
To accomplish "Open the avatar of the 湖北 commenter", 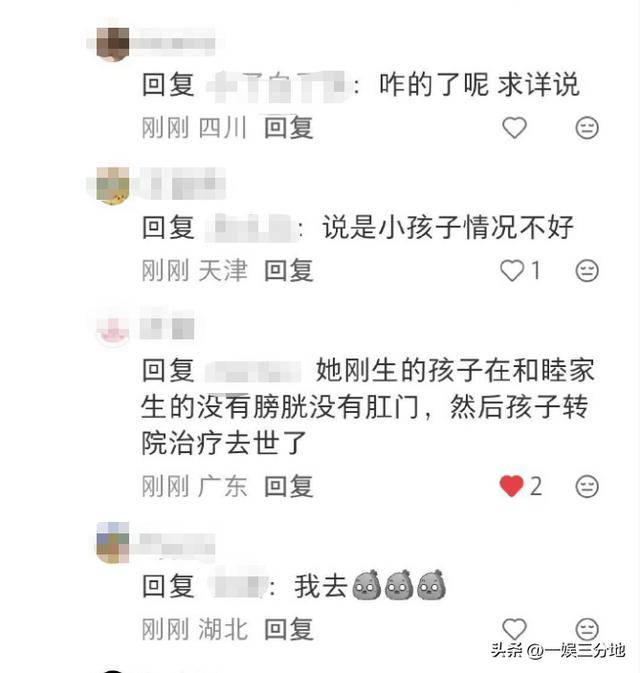I will pyautogui.click(x=113, y=543).
